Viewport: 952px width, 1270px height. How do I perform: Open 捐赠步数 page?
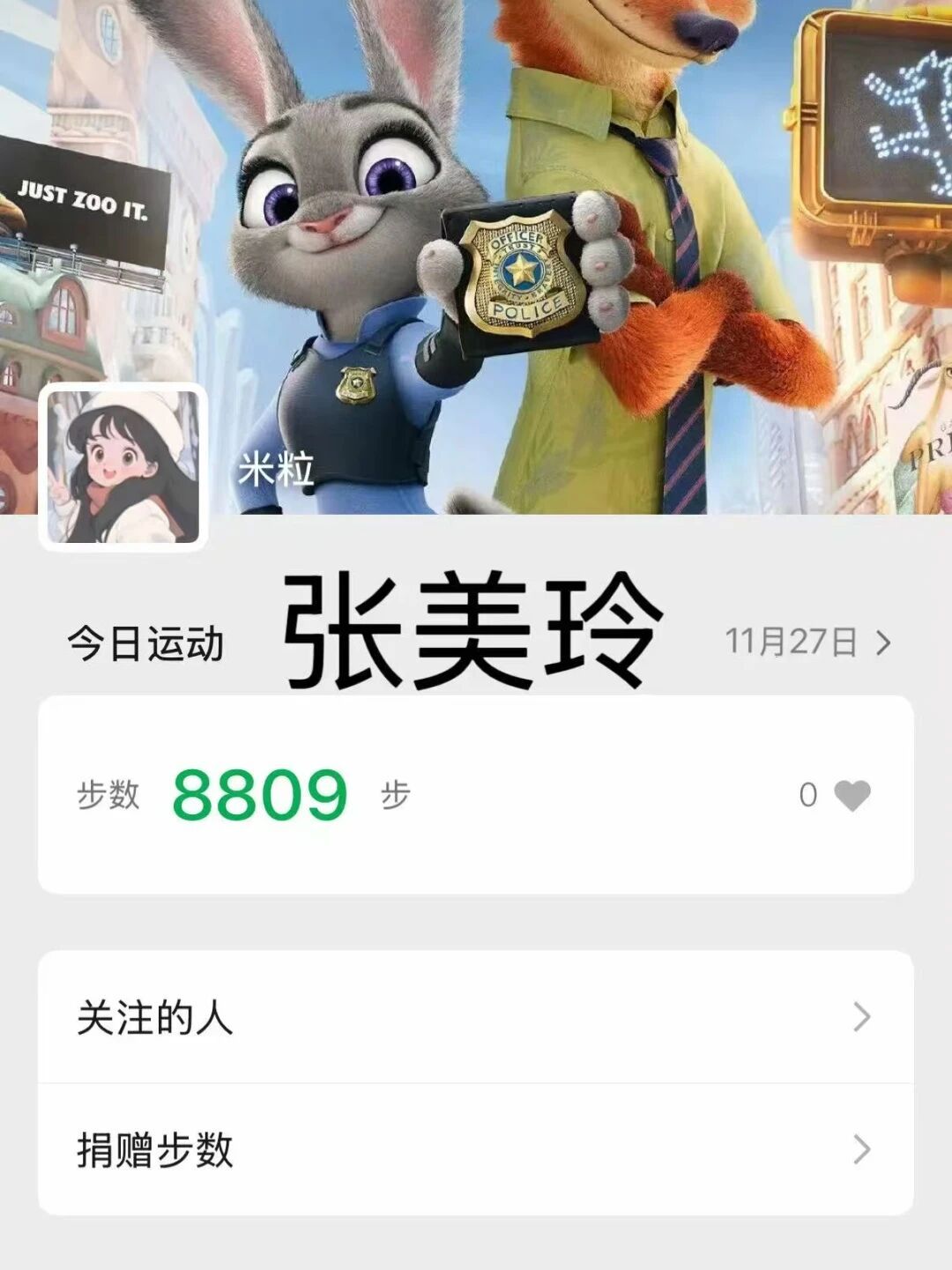[475, 1150]
